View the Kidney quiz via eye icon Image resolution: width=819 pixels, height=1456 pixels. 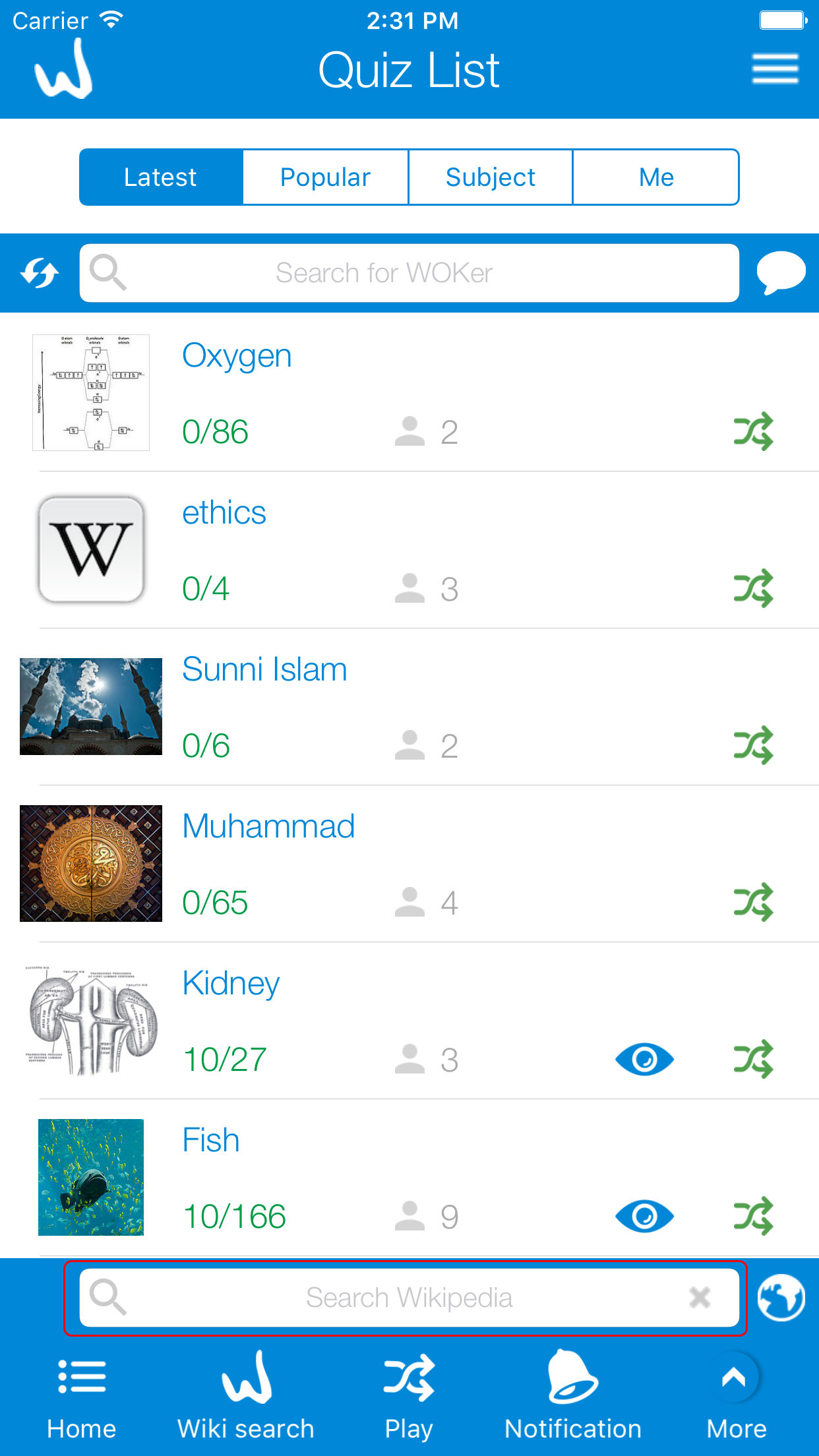point(644,1059)
